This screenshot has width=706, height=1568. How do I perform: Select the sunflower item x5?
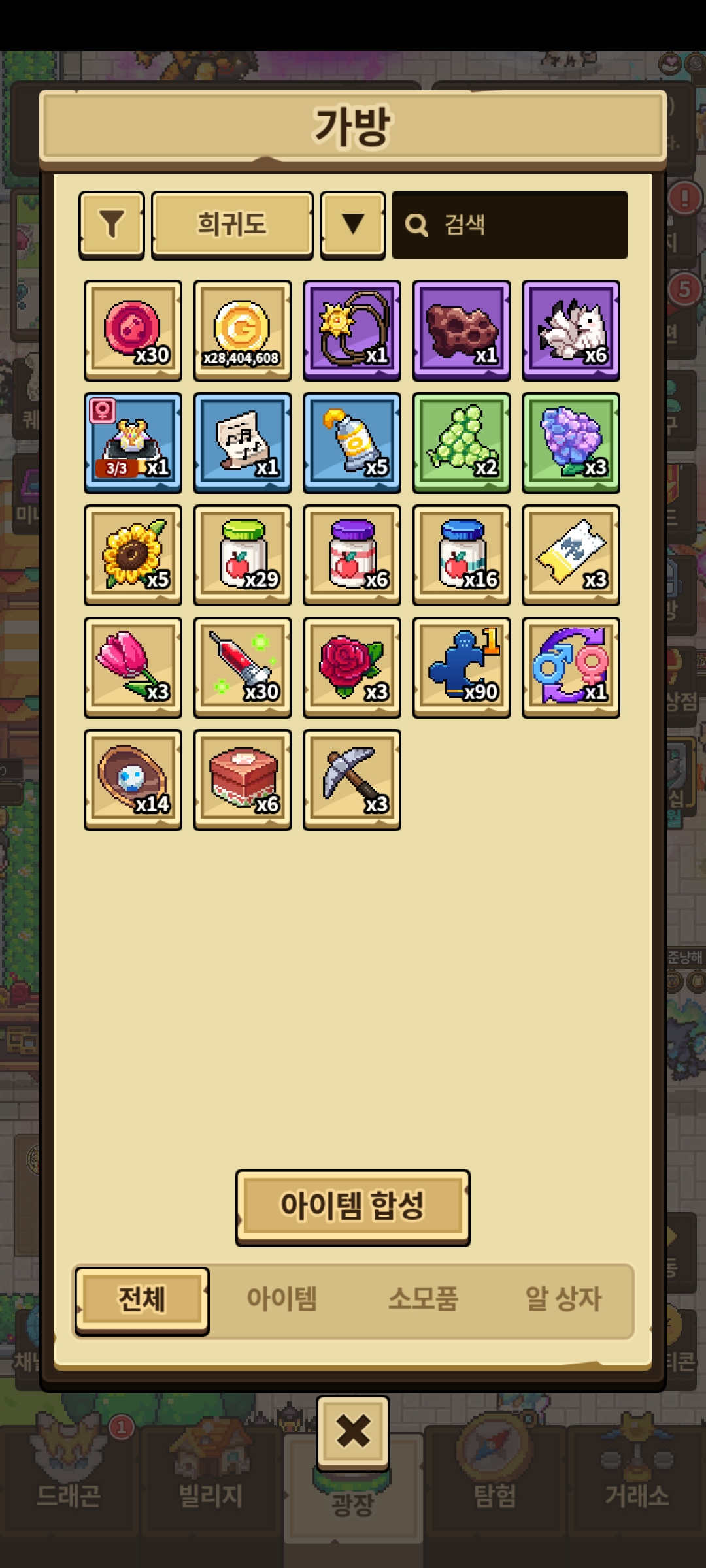tap(133, 555)
